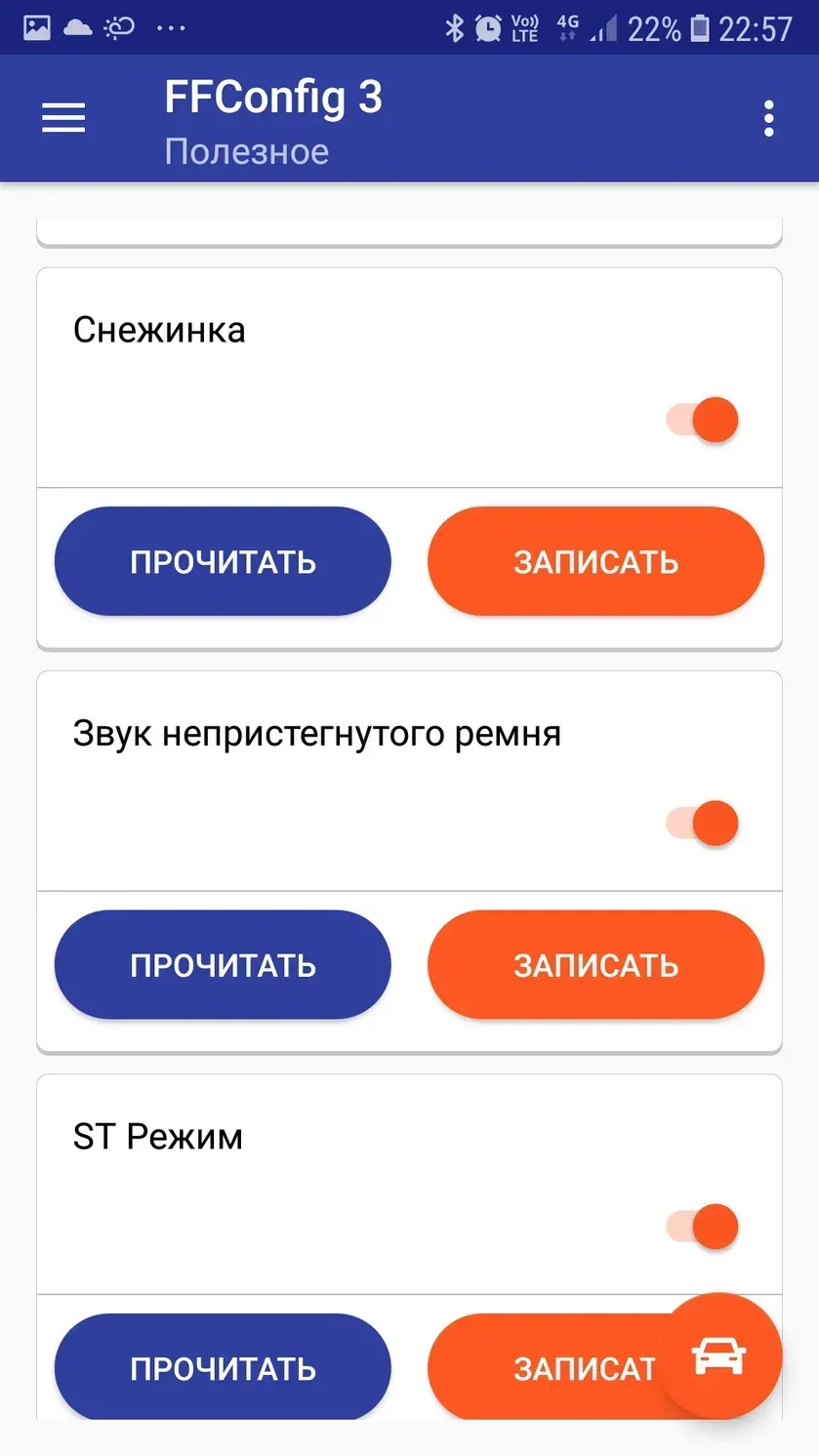Tap ПРОЧИТАТЬ for Звук непристегнутого ремня
The height and width of the screenshot is (1456, 819).
point(223,964)
